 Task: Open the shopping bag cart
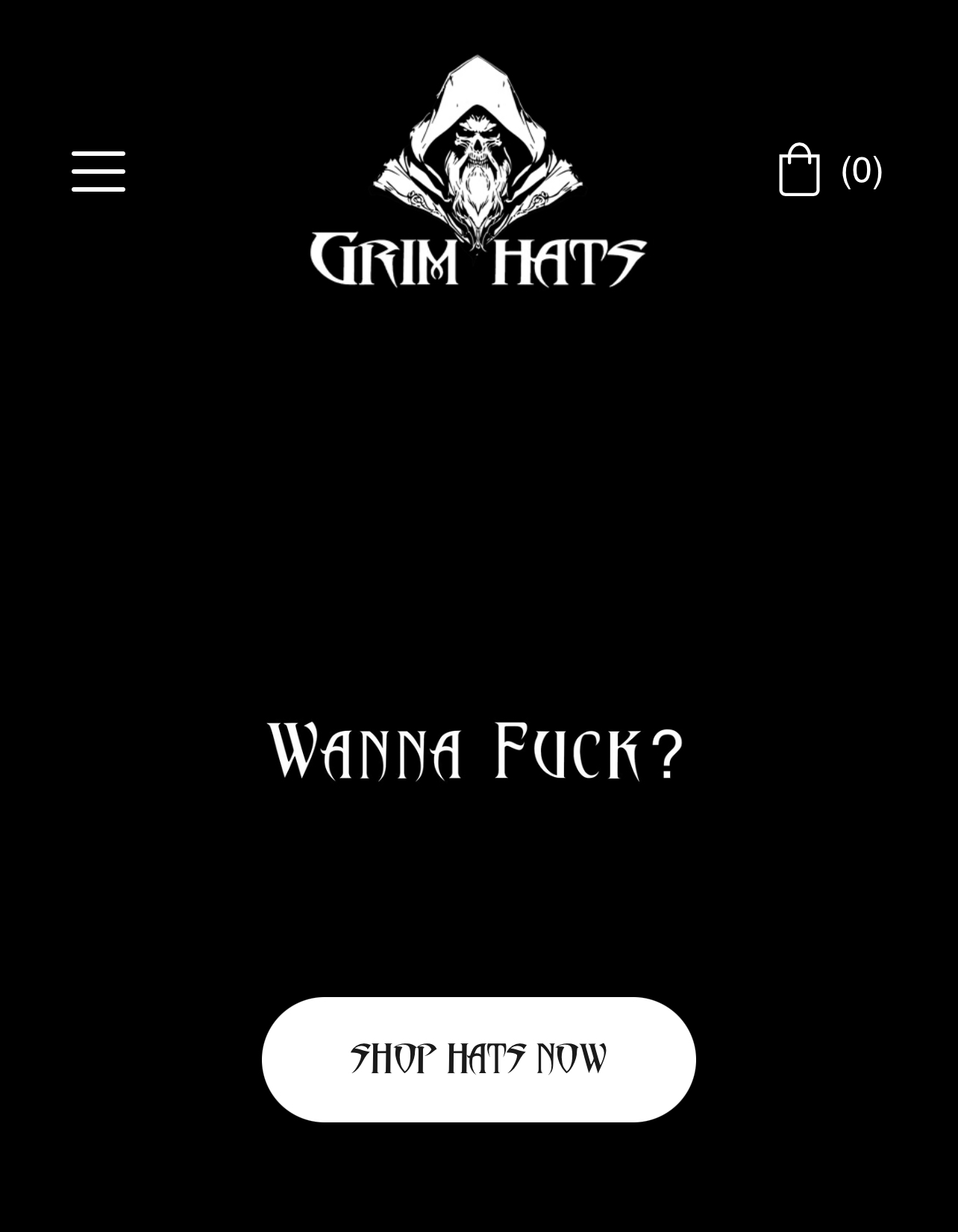click(x=799, y=171)
